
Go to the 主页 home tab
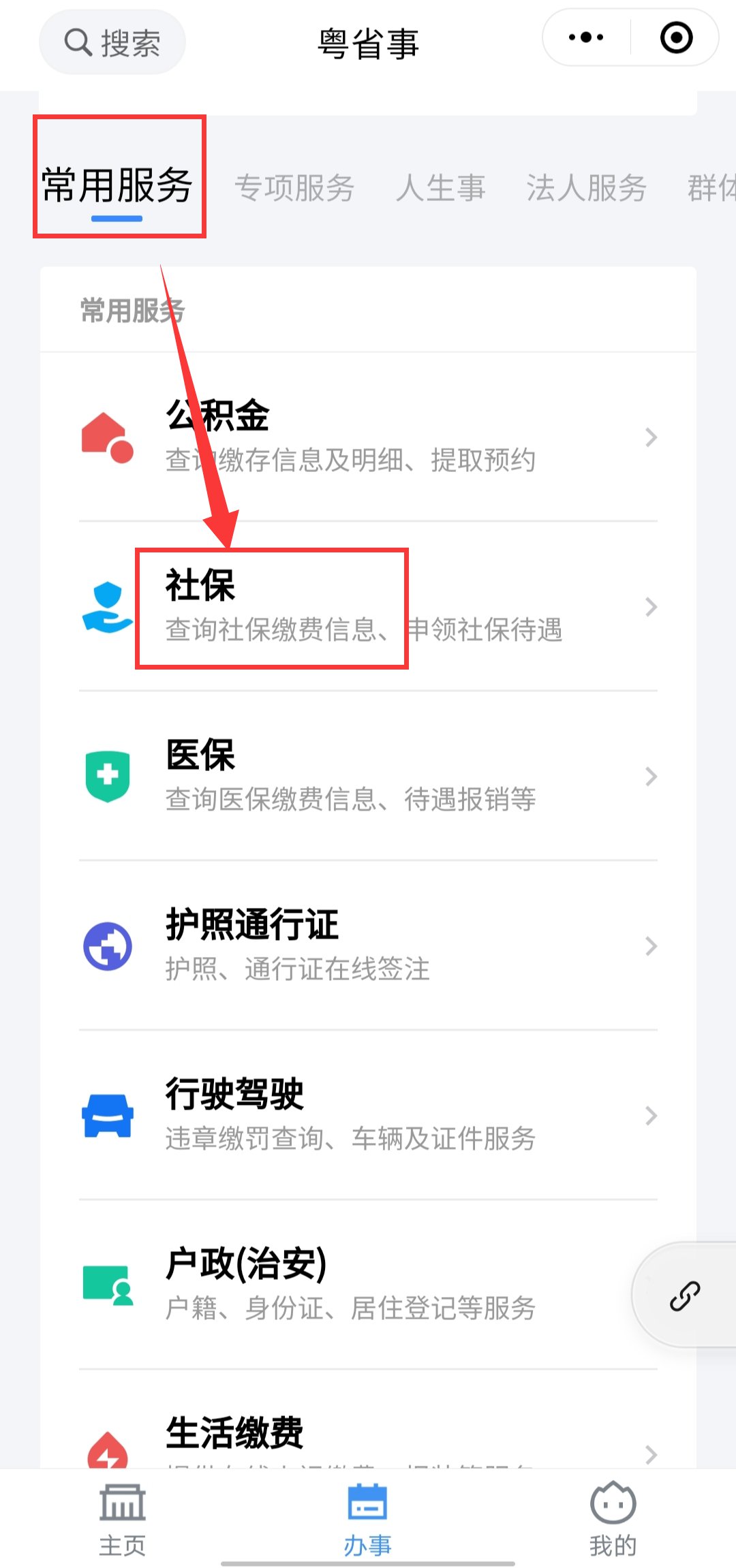pos(123,1515)
